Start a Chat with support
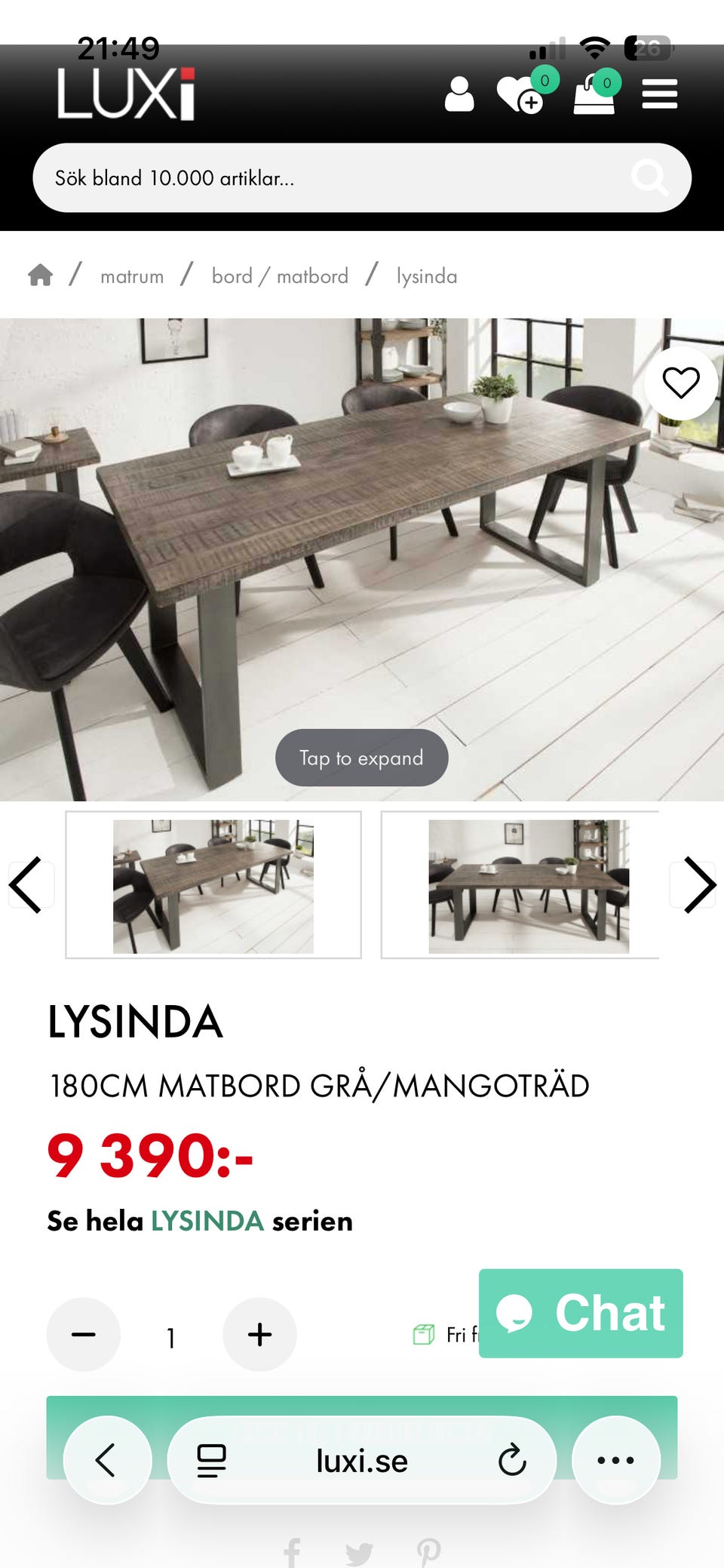 [581, 1313]
